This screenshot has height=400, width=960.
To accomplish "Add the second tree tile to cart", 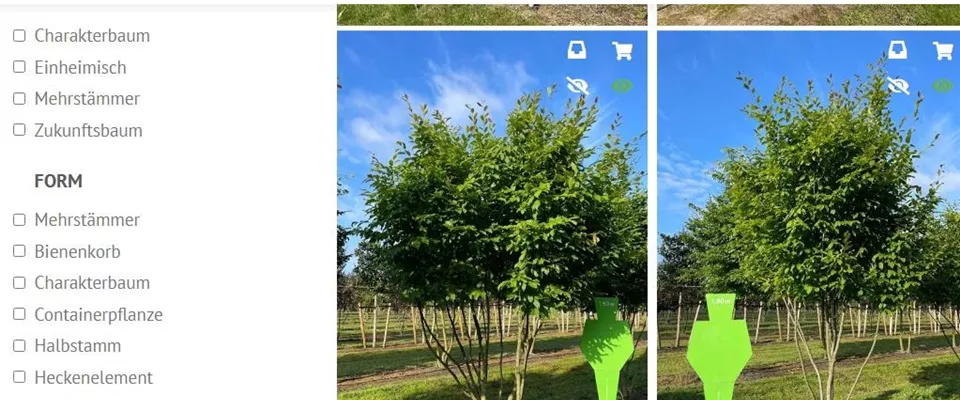I will 942,51.
